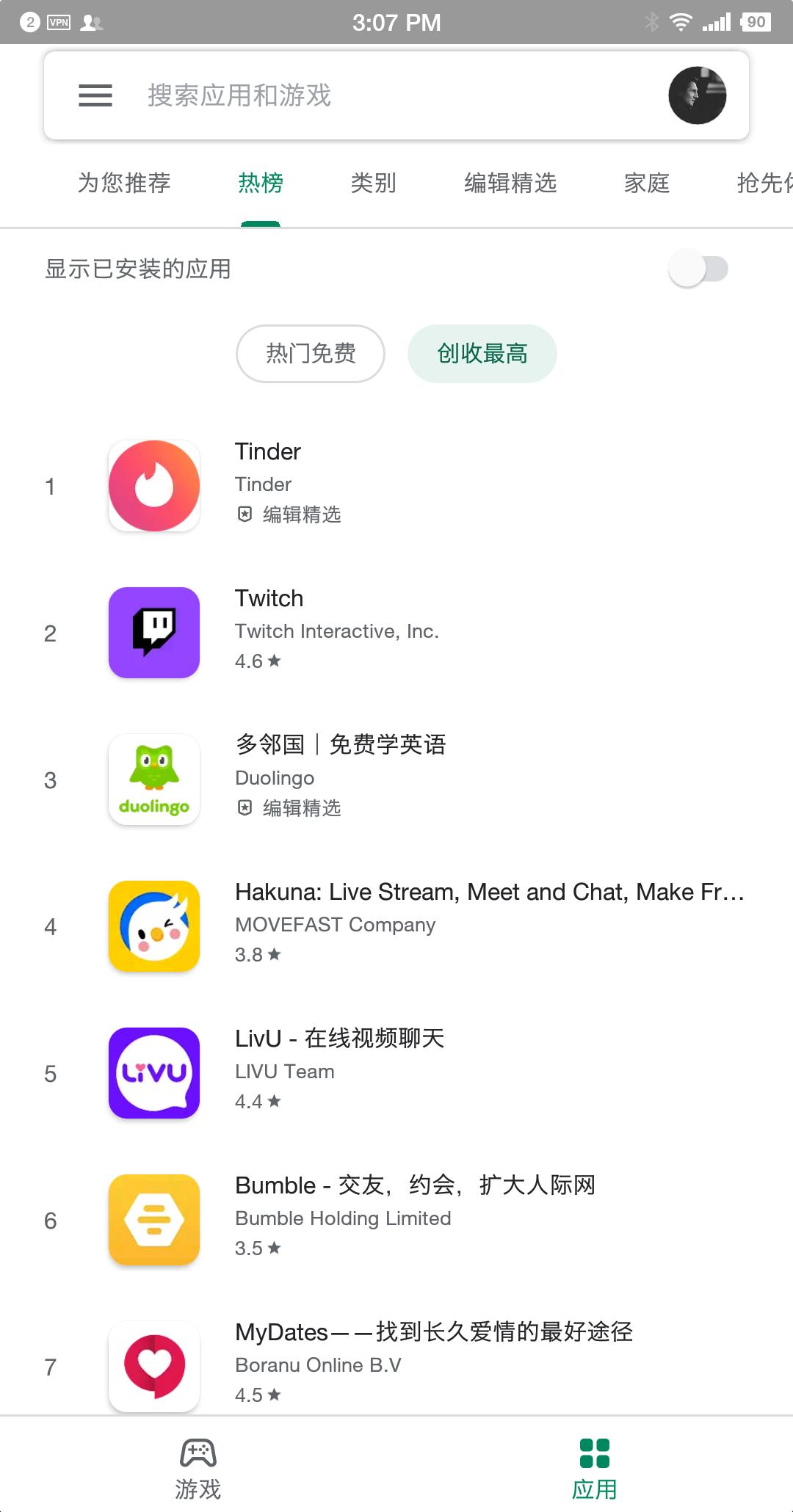The image size is (793, 1512).
Task: Open Twitch Interactive, Inc. developer entry
Action: click(336, 631)
